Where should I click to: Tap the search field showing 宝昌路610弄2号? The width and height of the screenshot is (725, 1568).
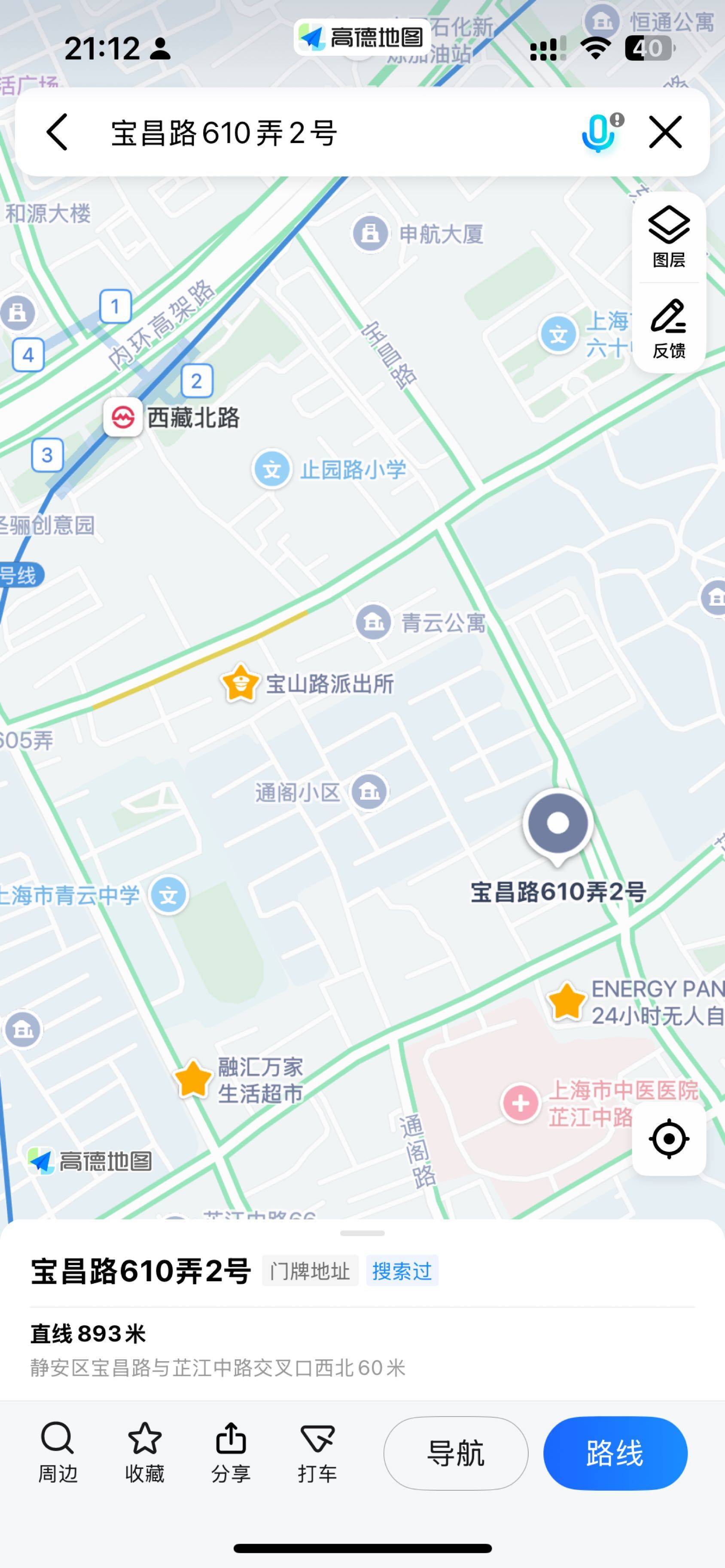(329, 133)
